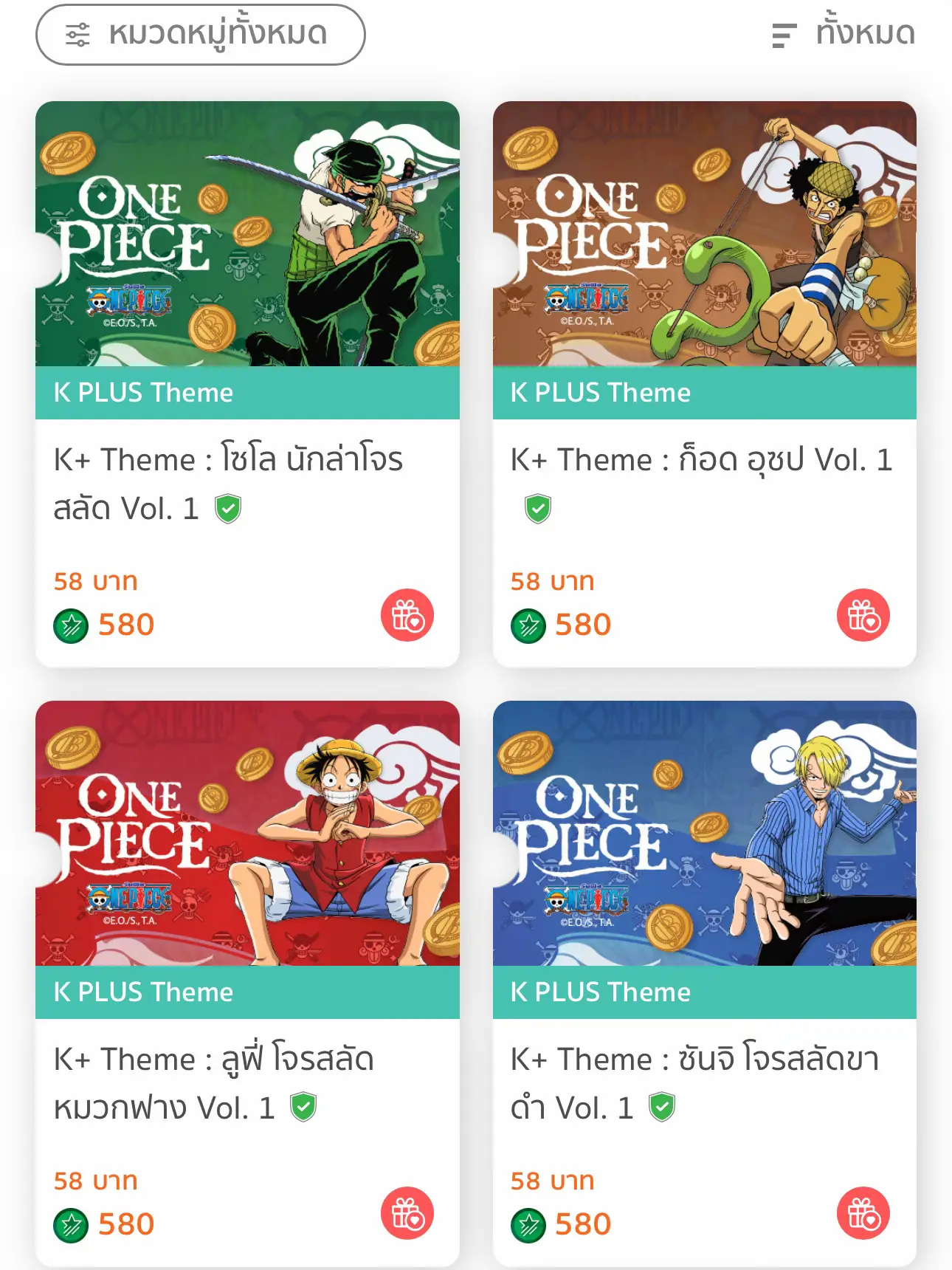
Task: Open the ทั้งหมด sort menu
Action: click(x=844, y=35)
